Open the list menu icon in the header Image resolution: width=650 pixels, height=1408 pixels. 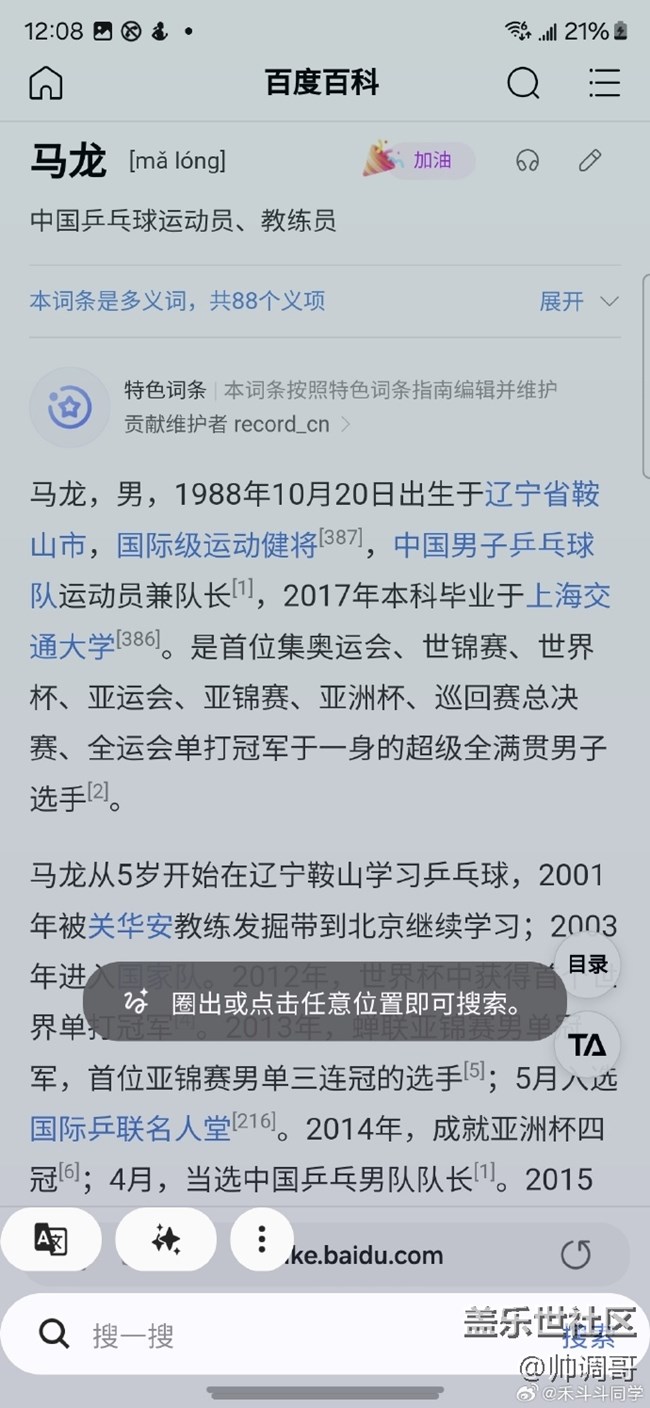(x=604, y=83)
